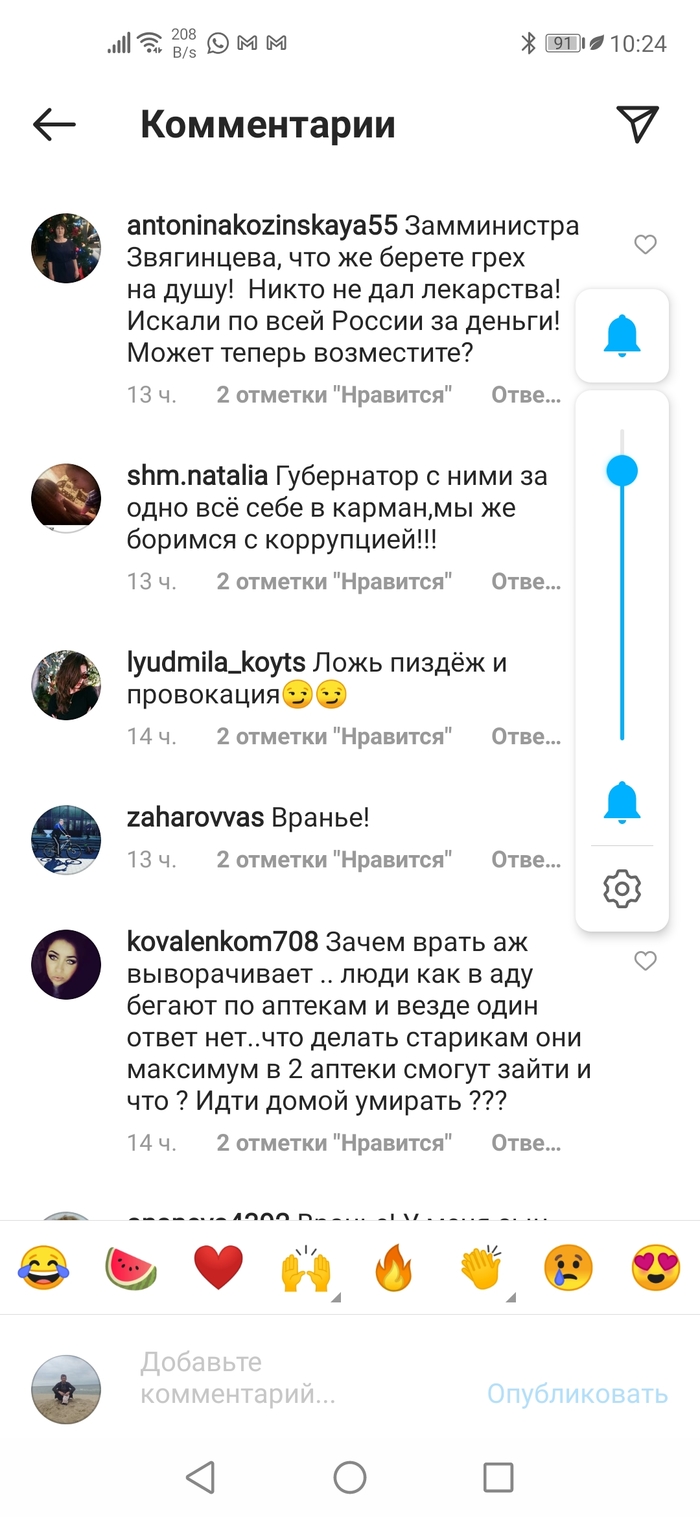Open zaharovvas's profile
Screen dimensions: 700x1517
click(x=66, y=840)
